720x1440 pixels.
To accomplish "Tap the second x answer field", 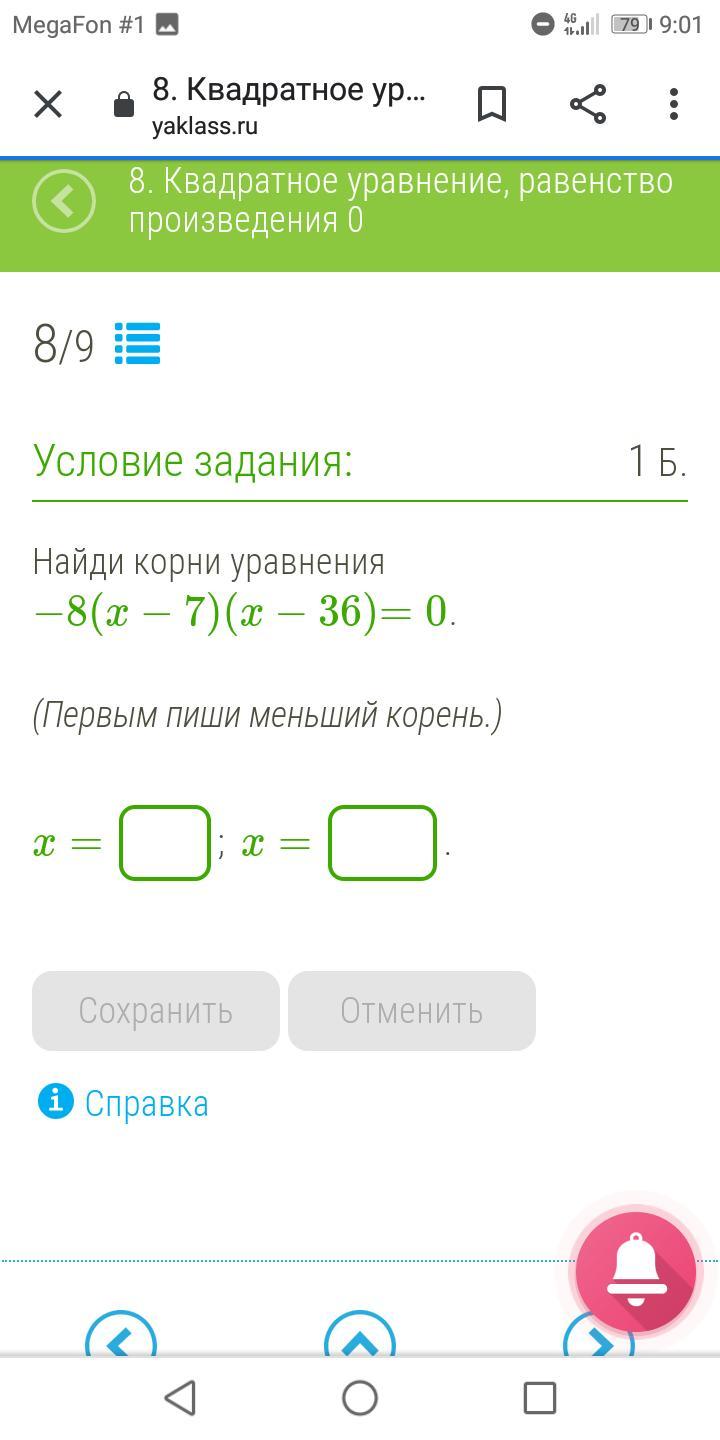I will click(x=383, y=843).
